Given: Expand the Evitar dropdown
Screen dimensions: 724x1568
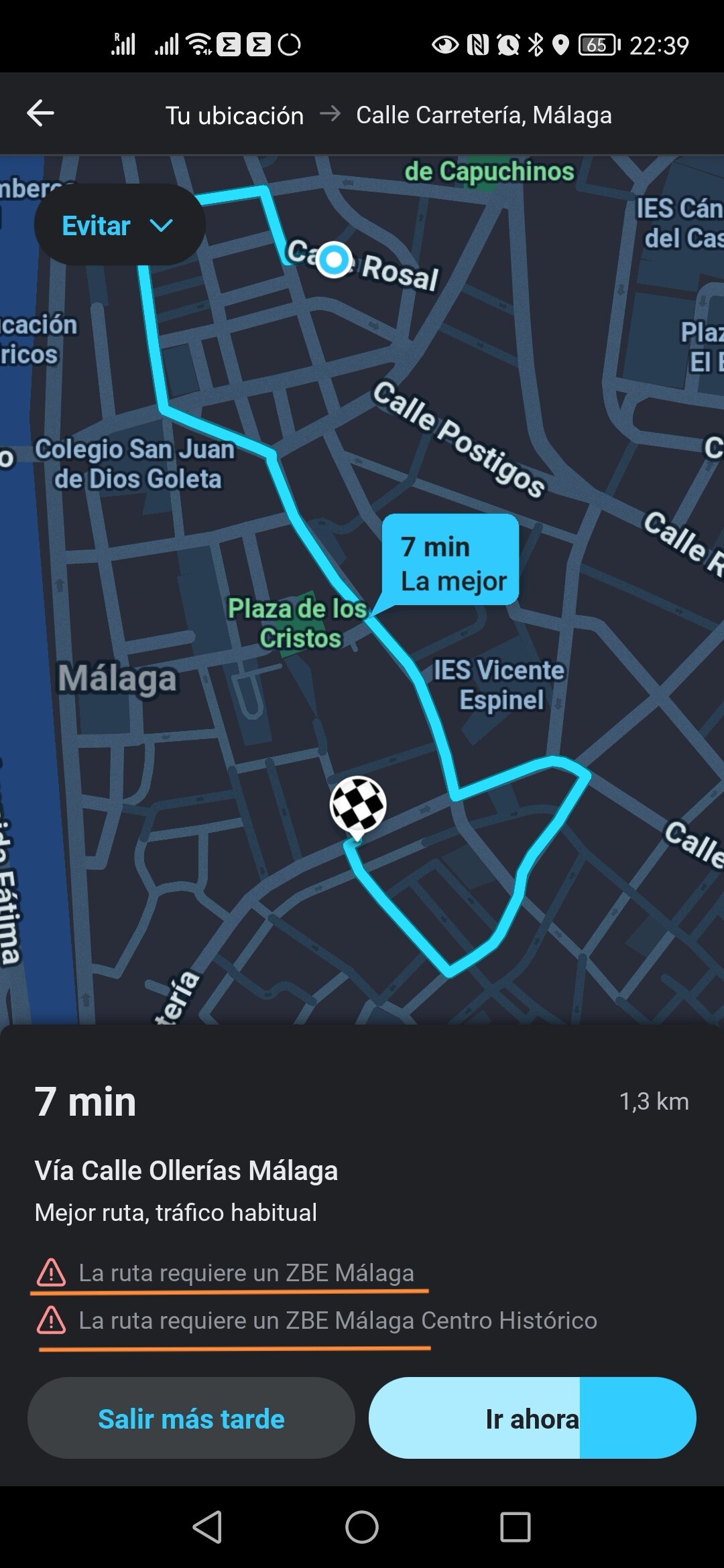Looking at the screenshot, I should [119, 226].
